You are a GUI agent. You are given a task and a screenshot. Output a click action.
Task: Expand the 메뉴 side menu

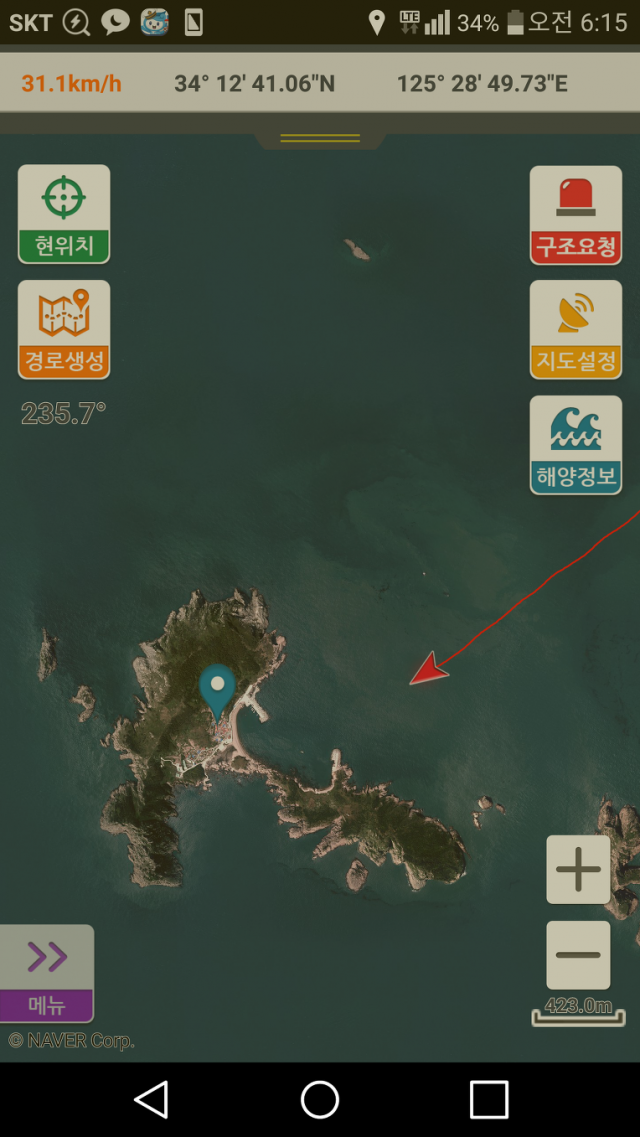click(x=47, y=972)
